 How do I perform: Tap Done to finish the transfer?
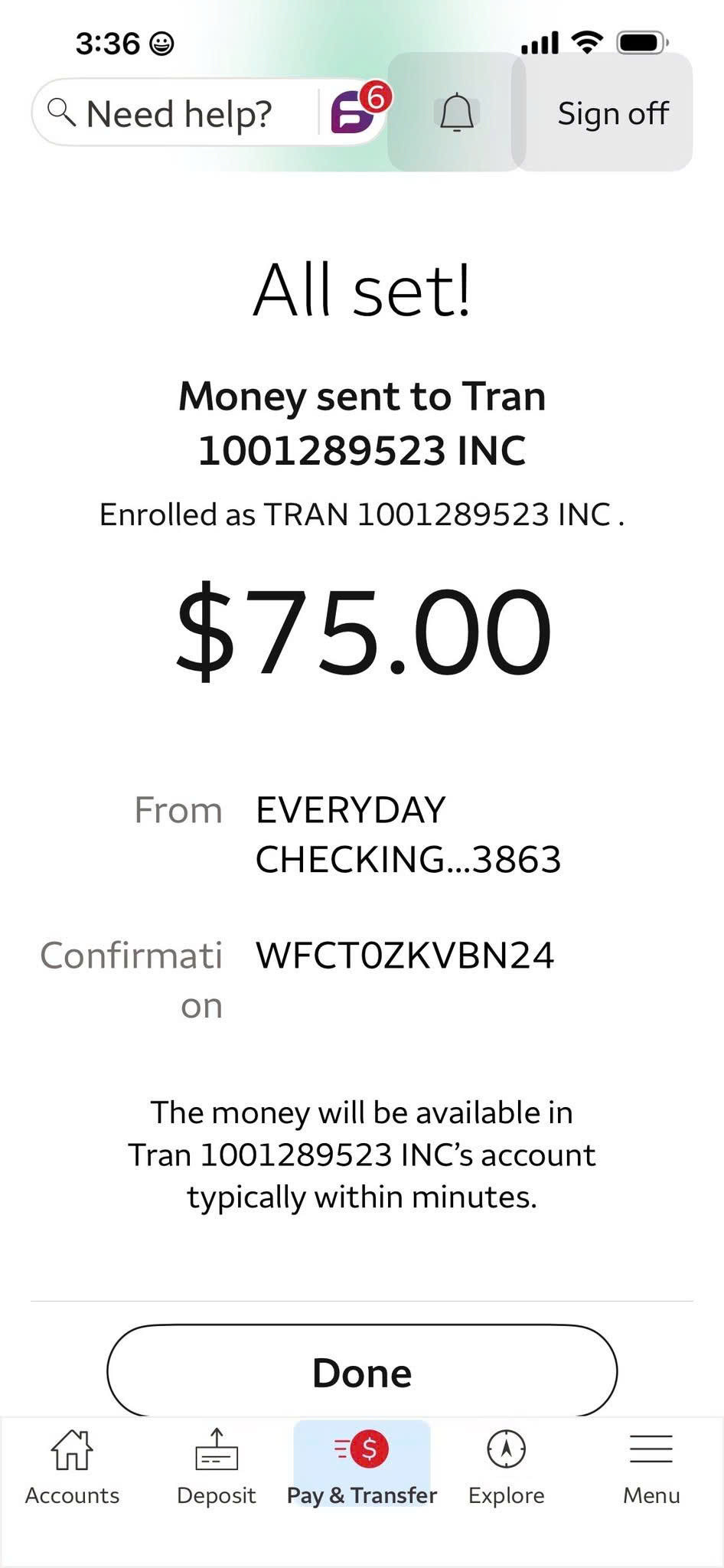pyautogui.click(x=362, y=1372)
